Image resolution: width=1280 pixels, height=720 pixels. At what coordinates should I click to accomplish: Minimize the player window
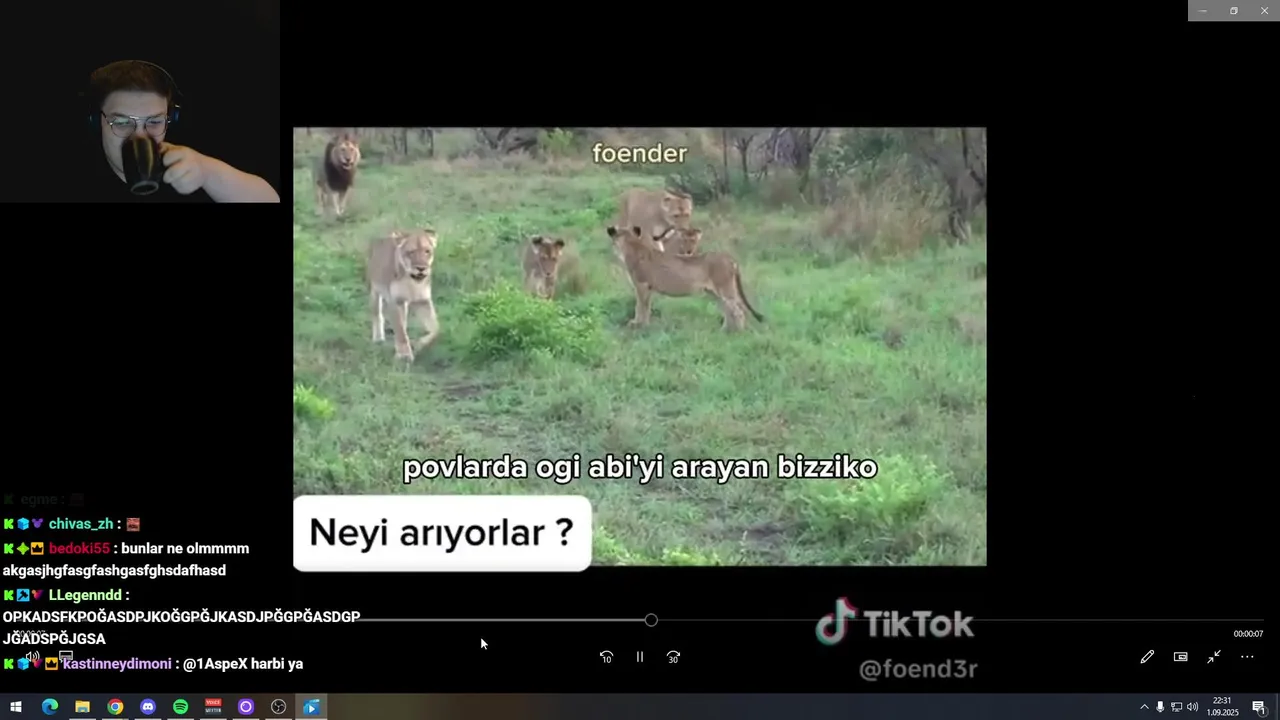point(1203,10)
